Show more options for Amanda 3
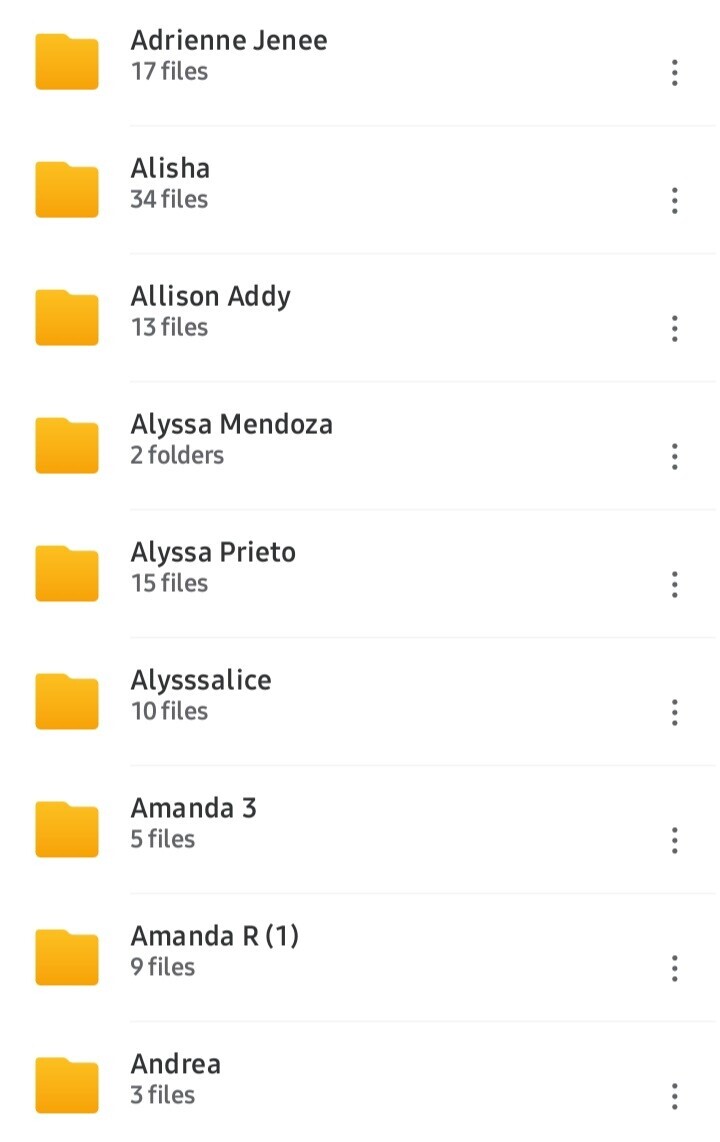Screen dimensions: 720x1142 (x=675, y=840)
